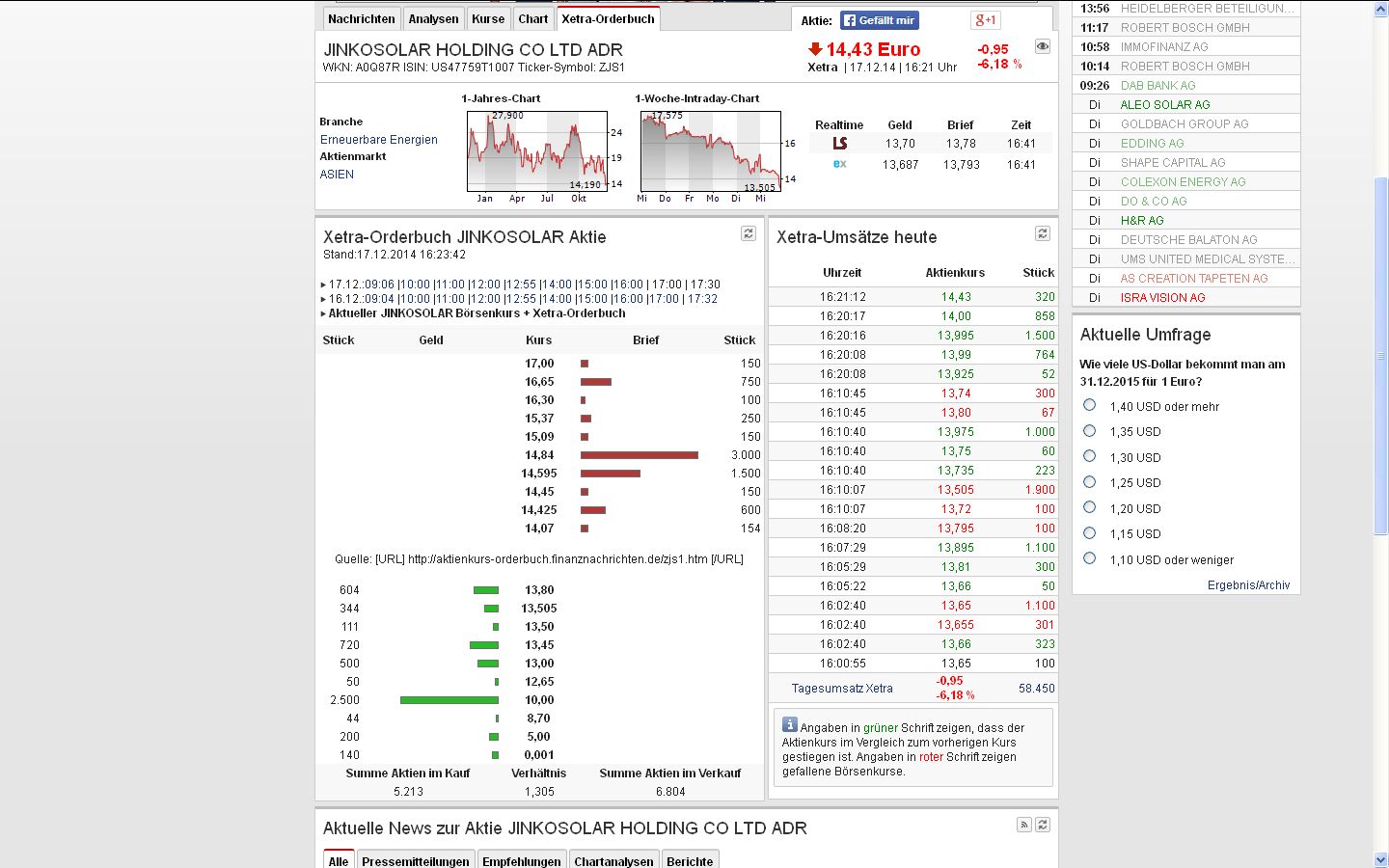Add stock to watchlist with eye icon
The height and width of the screenshot is (868, 1389).
(x=1042, y=46)
